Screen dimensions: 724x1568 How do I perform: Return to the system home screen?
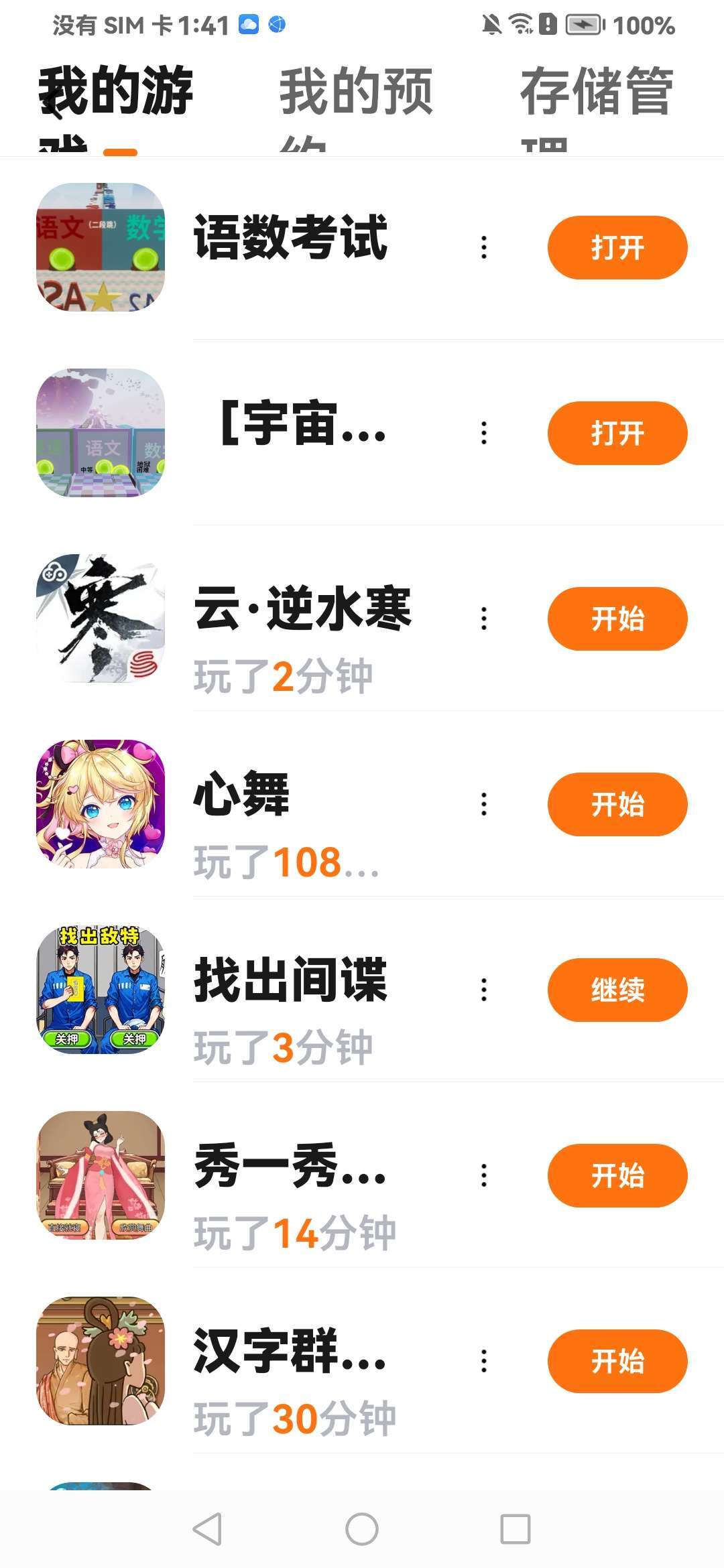(x=362, y=1529)
